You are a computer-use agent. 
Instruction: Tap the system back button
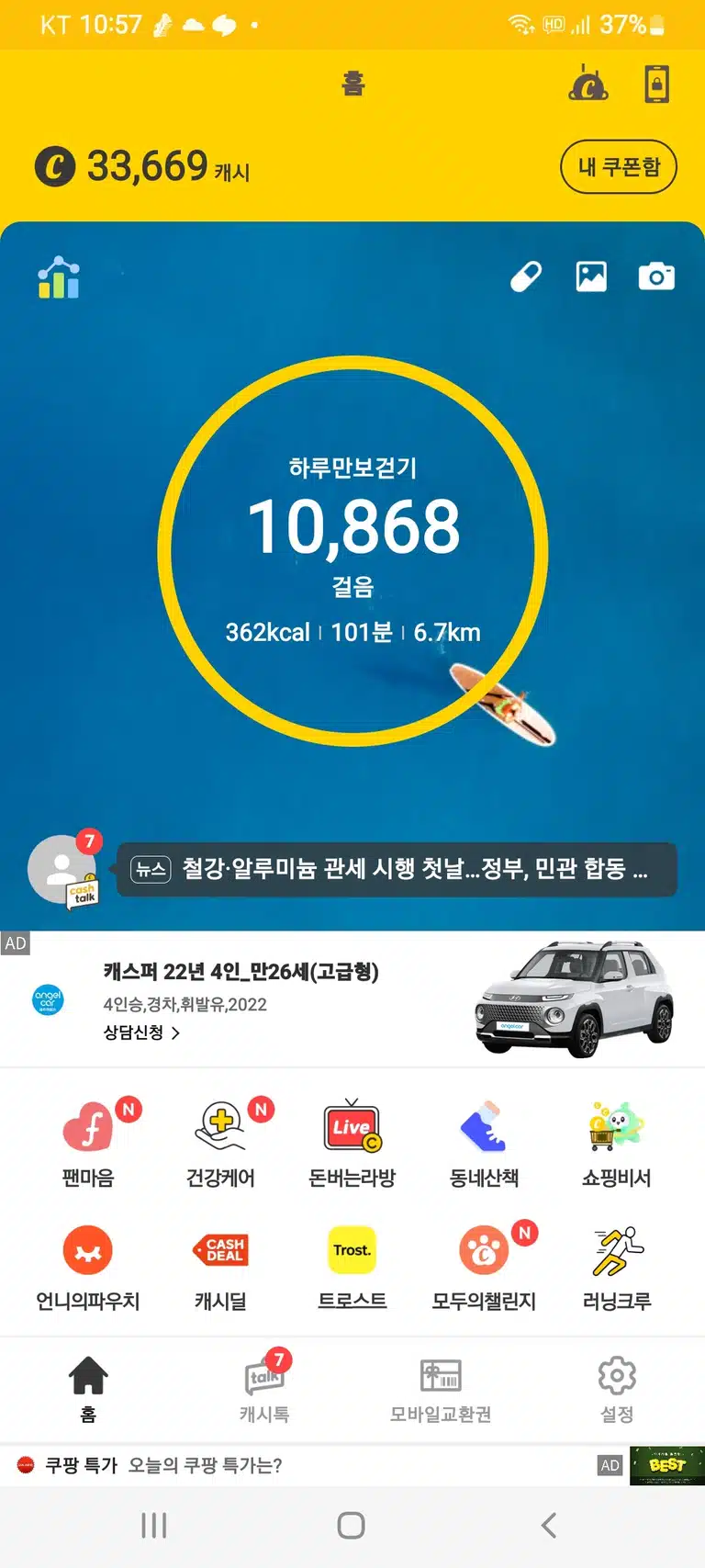coord(549,1526)
